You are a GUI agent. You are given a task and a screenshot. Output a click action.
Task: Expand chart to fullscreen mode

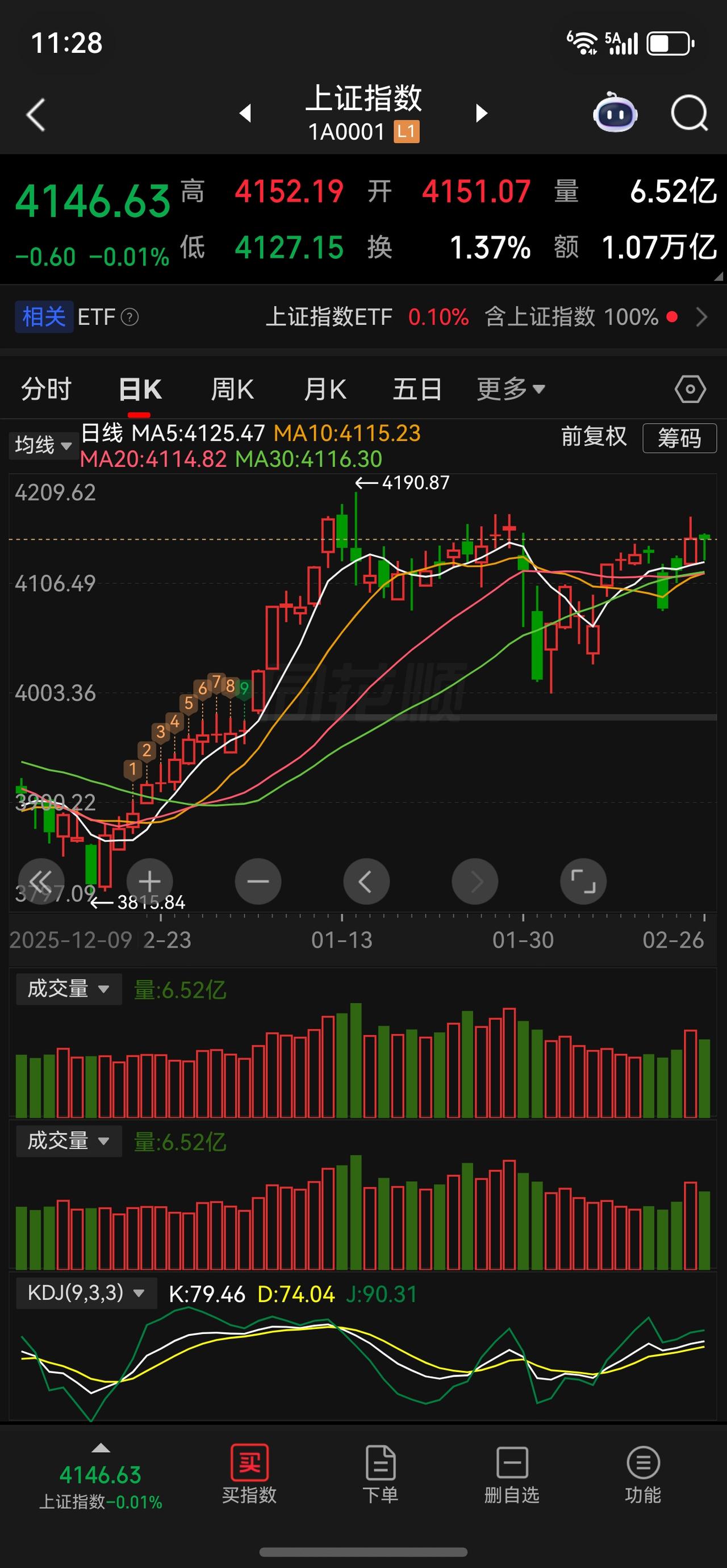coord(583,881)
